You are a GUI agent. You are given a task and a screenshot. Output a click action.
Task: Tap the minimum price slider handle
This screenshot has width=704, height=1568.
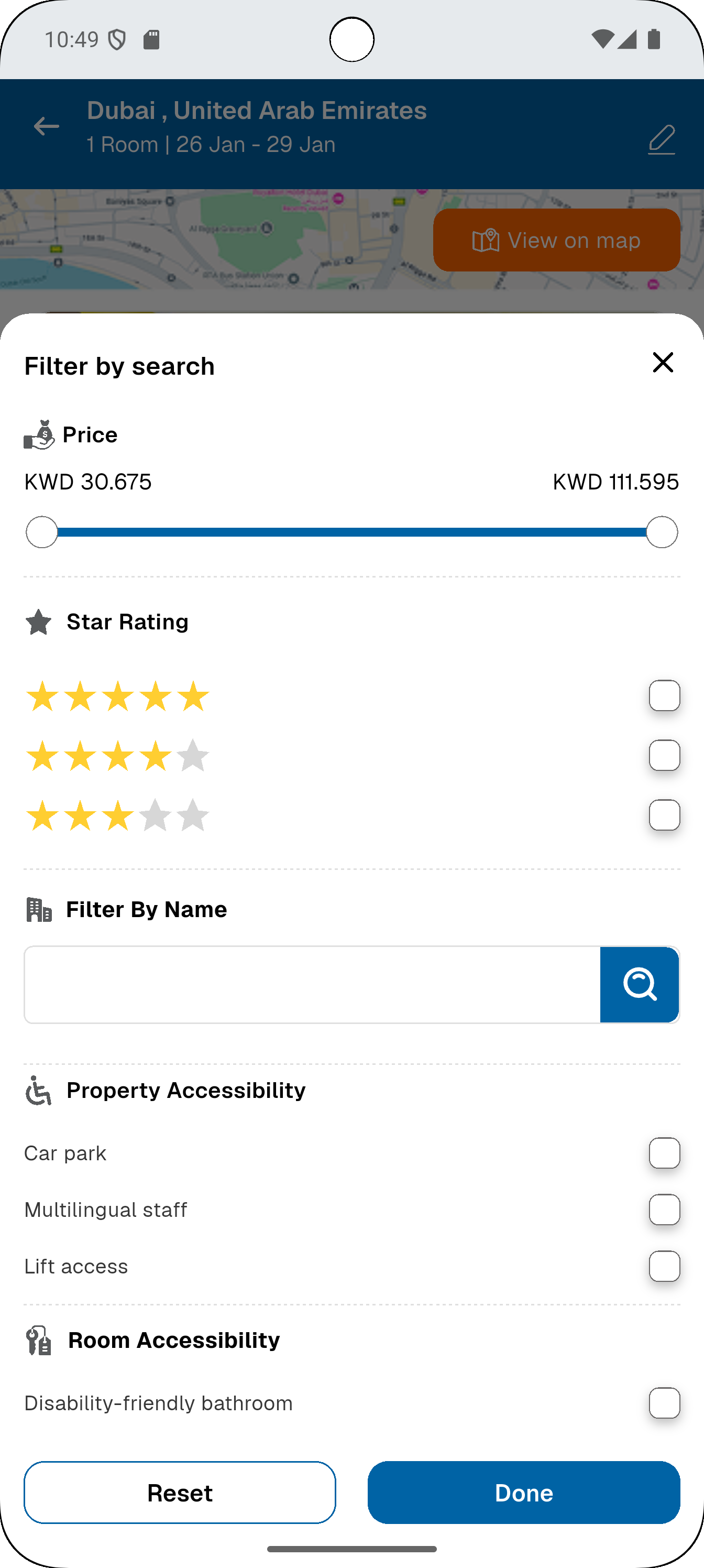(x=42, y=532)
